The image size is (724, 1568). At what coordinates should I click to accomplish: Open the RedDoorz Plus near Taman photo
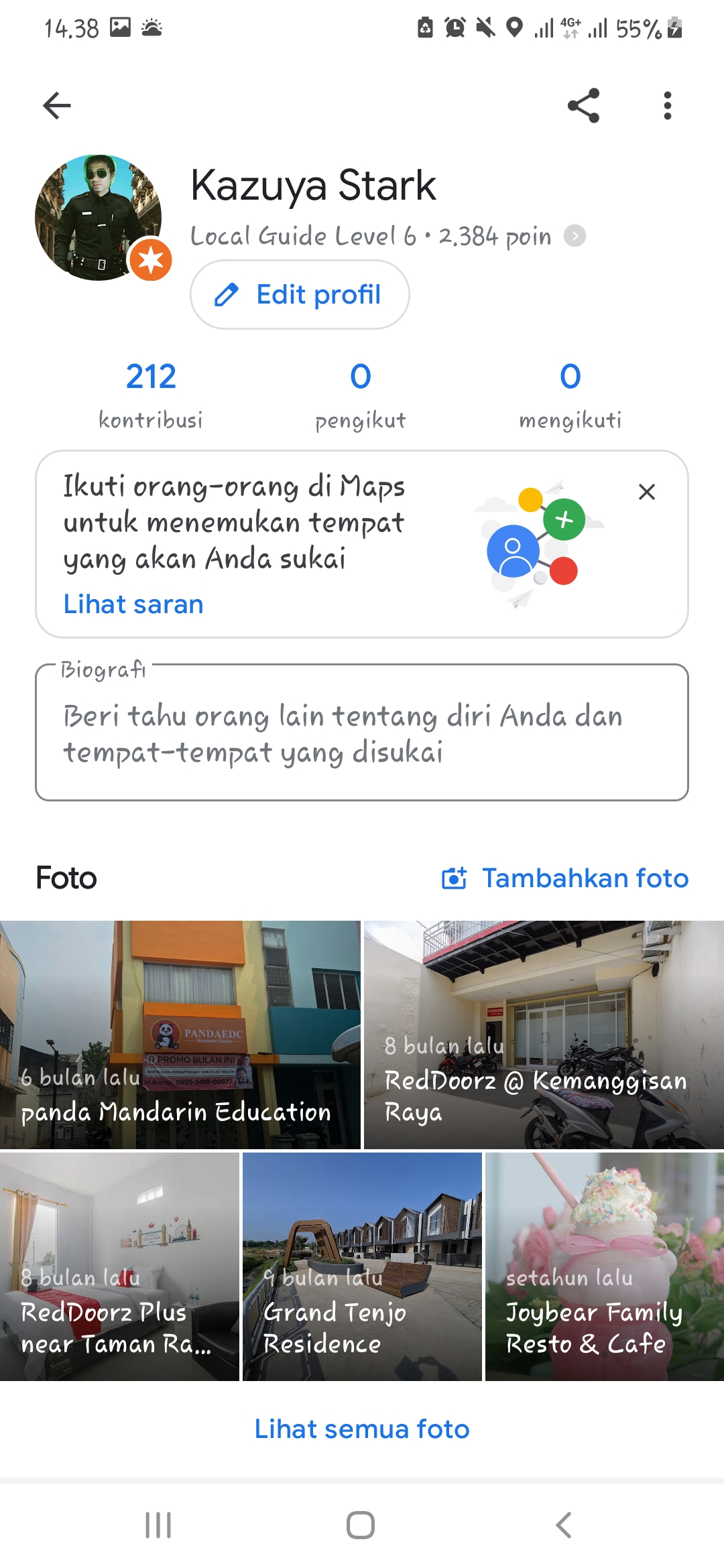(119, 1266)
